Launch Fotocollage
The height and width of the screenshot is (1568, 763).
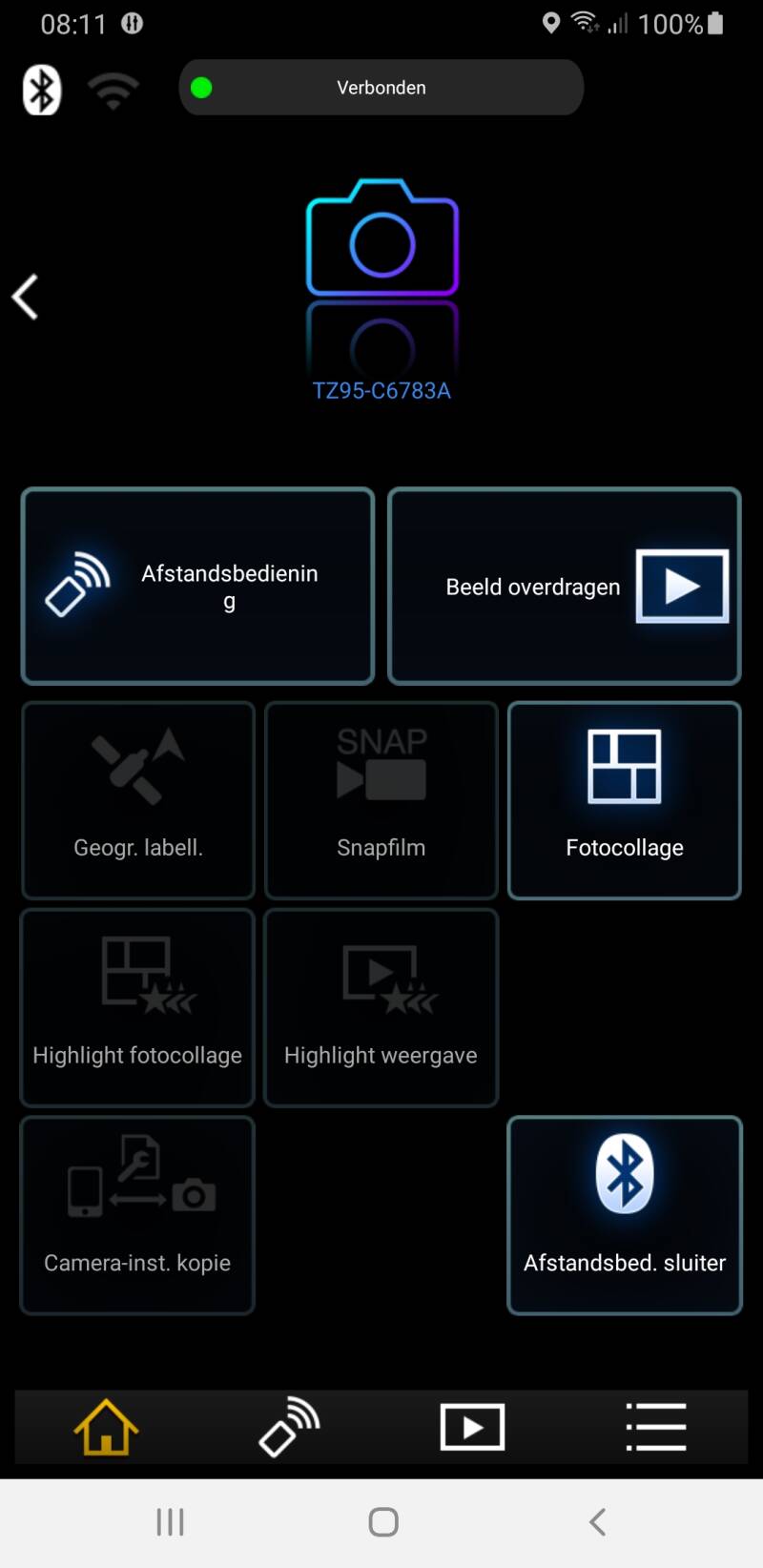tap(625, 801)
